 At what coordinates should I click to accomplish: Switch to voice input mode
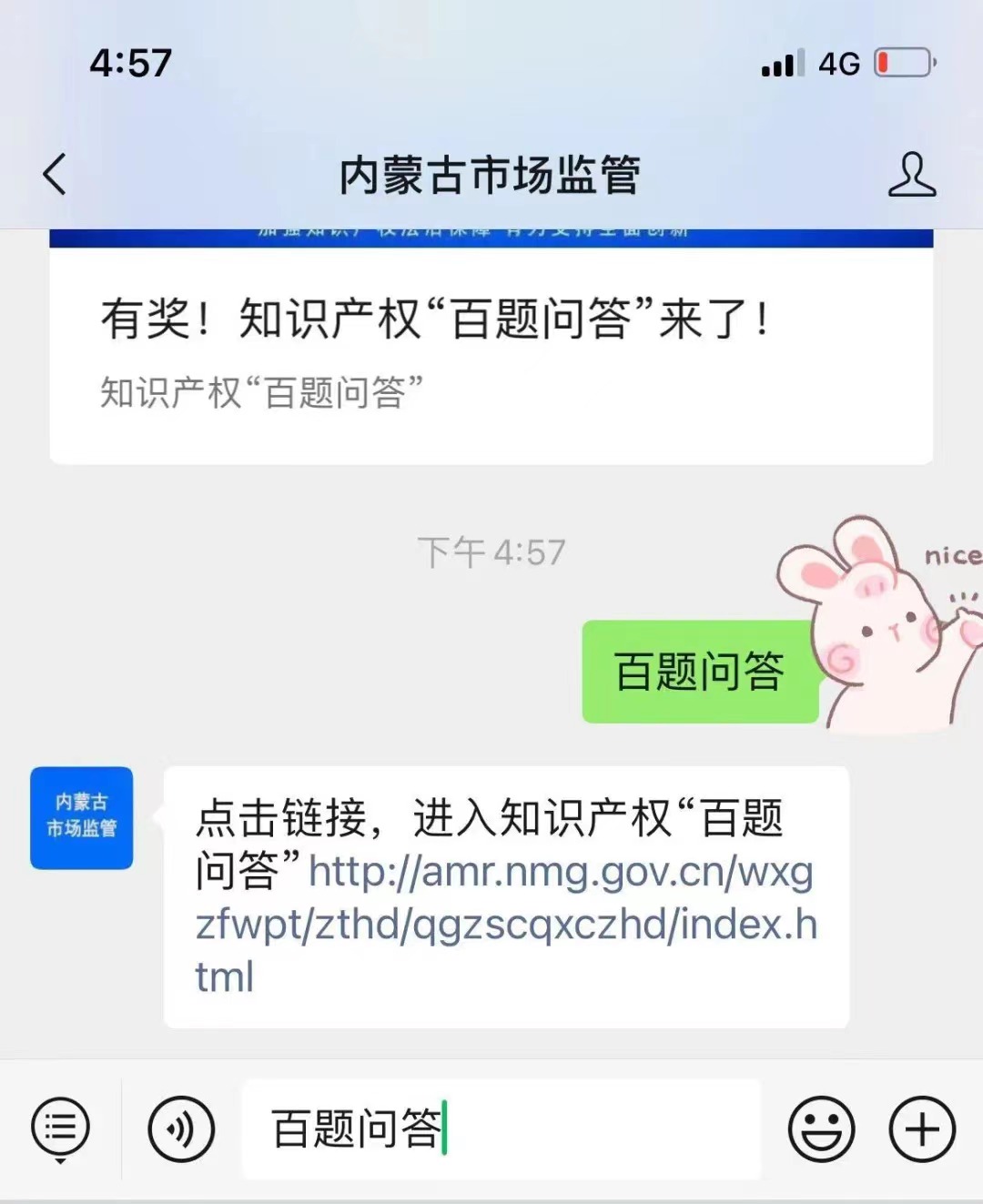click(x=181, y=1129)
